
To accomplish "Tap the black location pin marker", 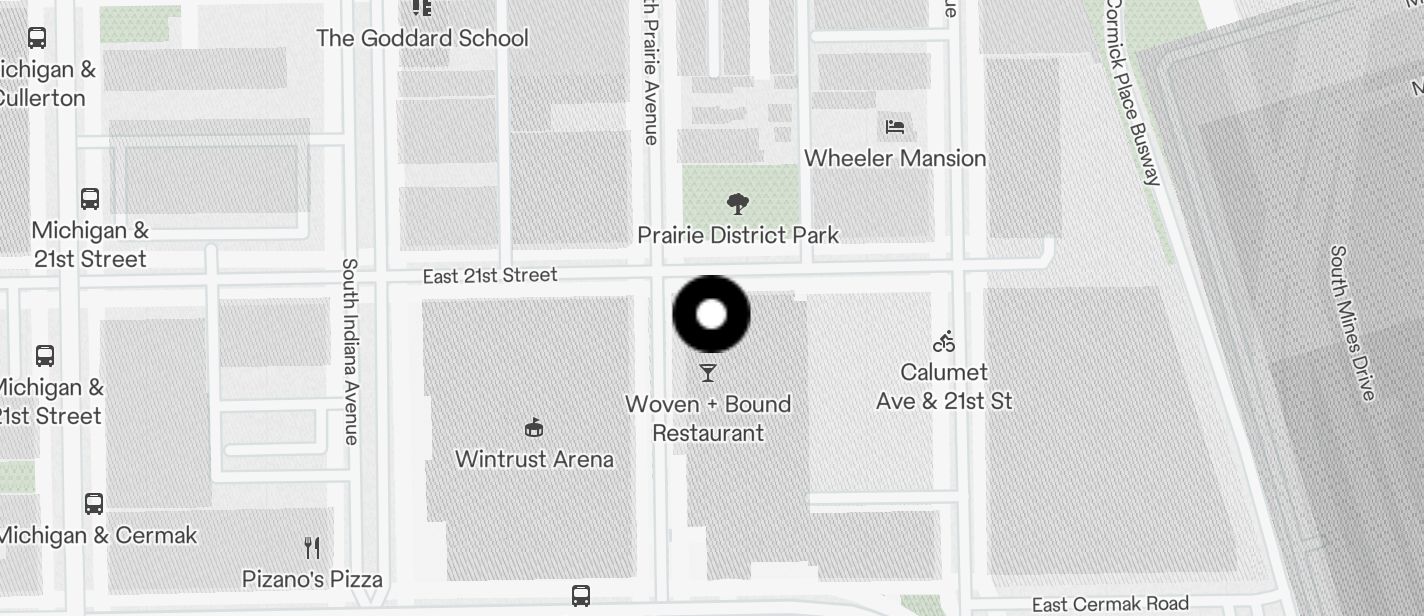I will click(711, 314).
